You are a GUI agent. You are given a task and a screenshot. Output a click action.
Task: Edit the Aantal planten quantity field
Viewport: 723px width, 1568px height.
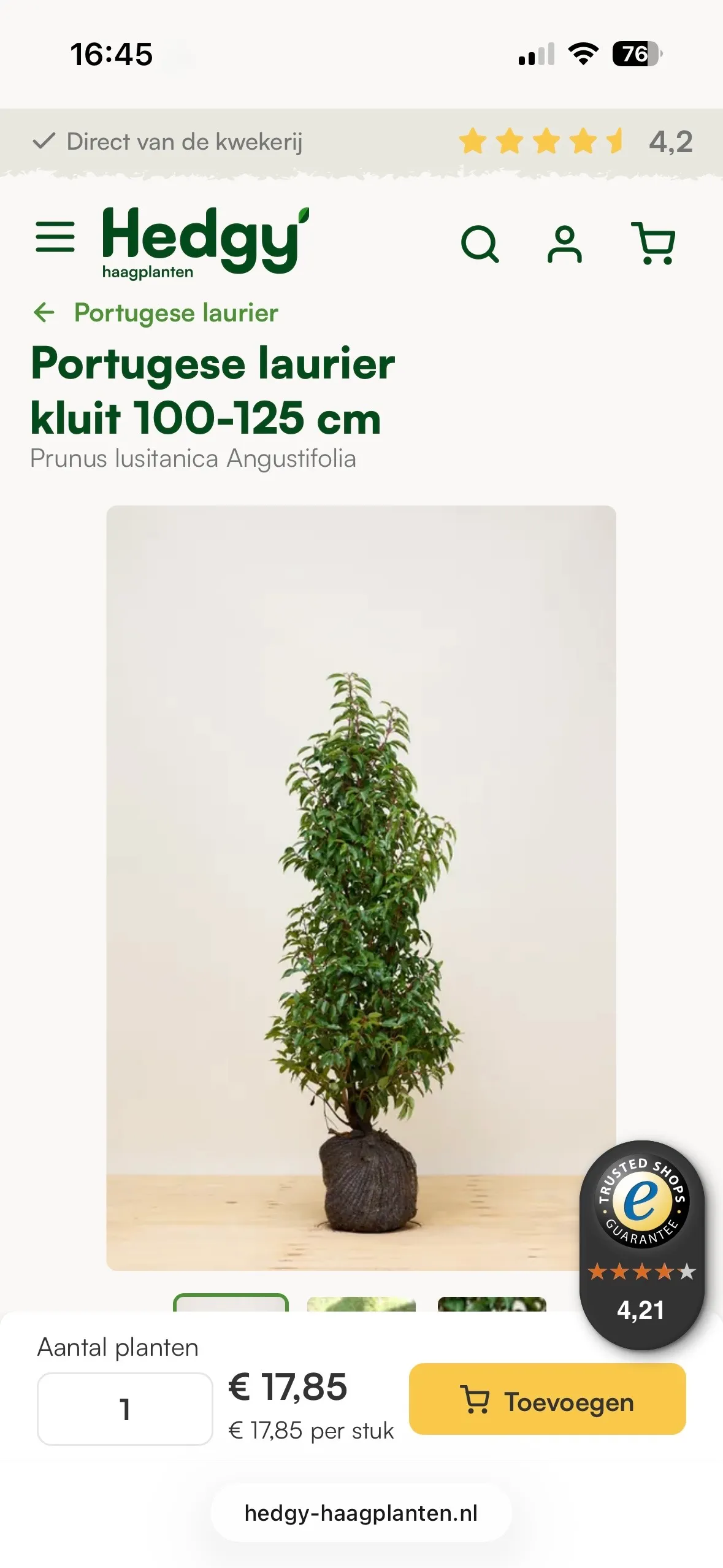[x=125, y=1409]
